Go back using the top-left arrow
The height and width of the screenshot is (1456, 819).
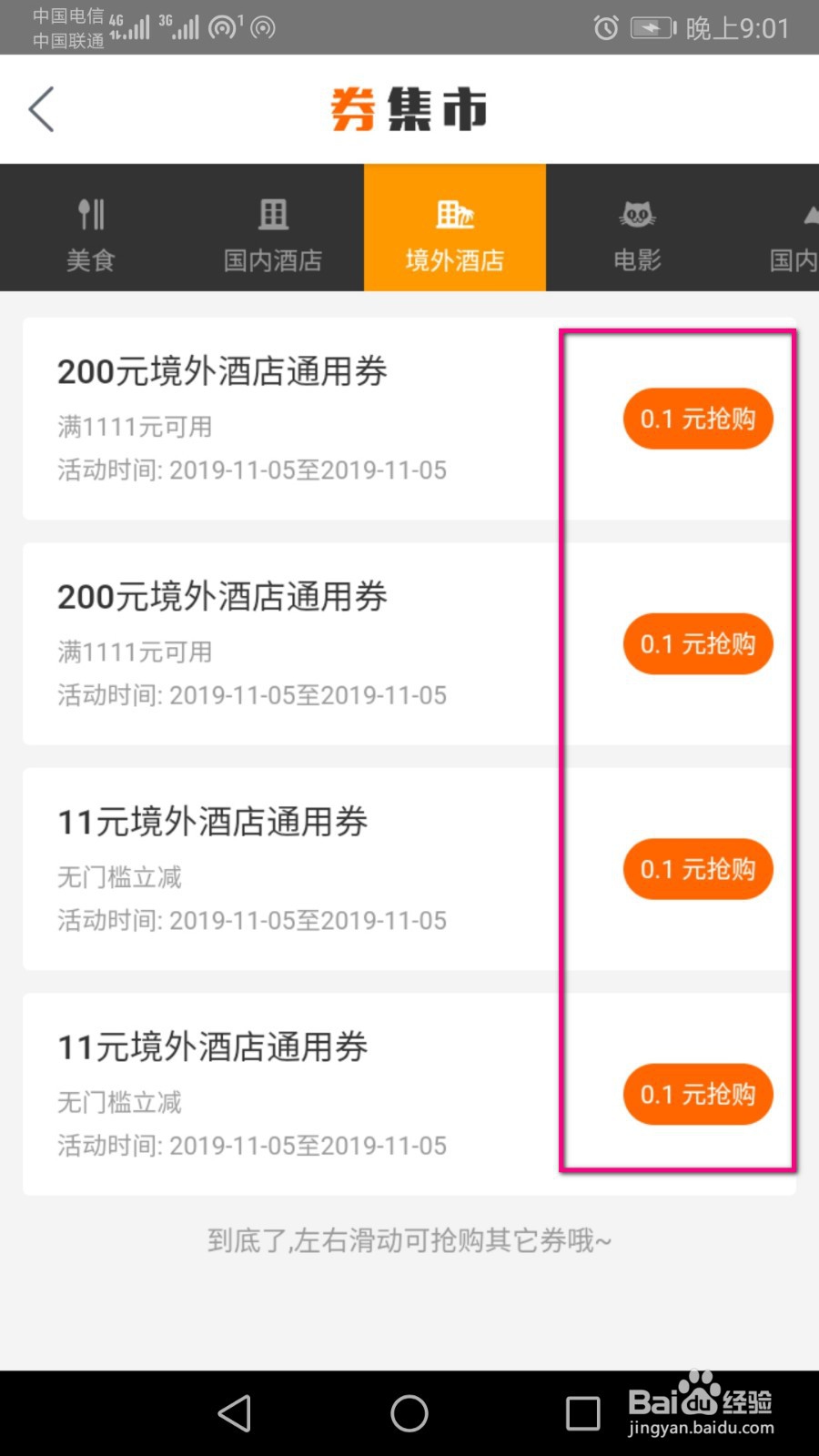(x=42, y=109)
